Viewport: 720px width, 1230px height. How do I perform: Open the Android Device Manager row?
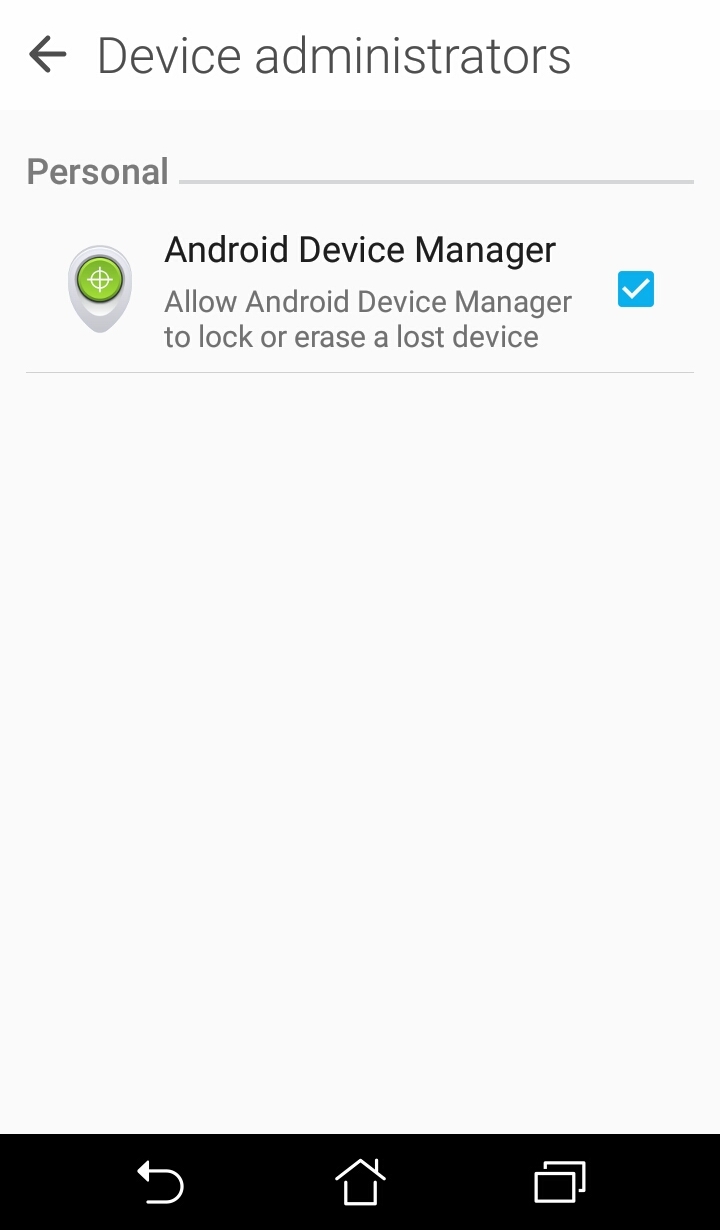point(360,291)
